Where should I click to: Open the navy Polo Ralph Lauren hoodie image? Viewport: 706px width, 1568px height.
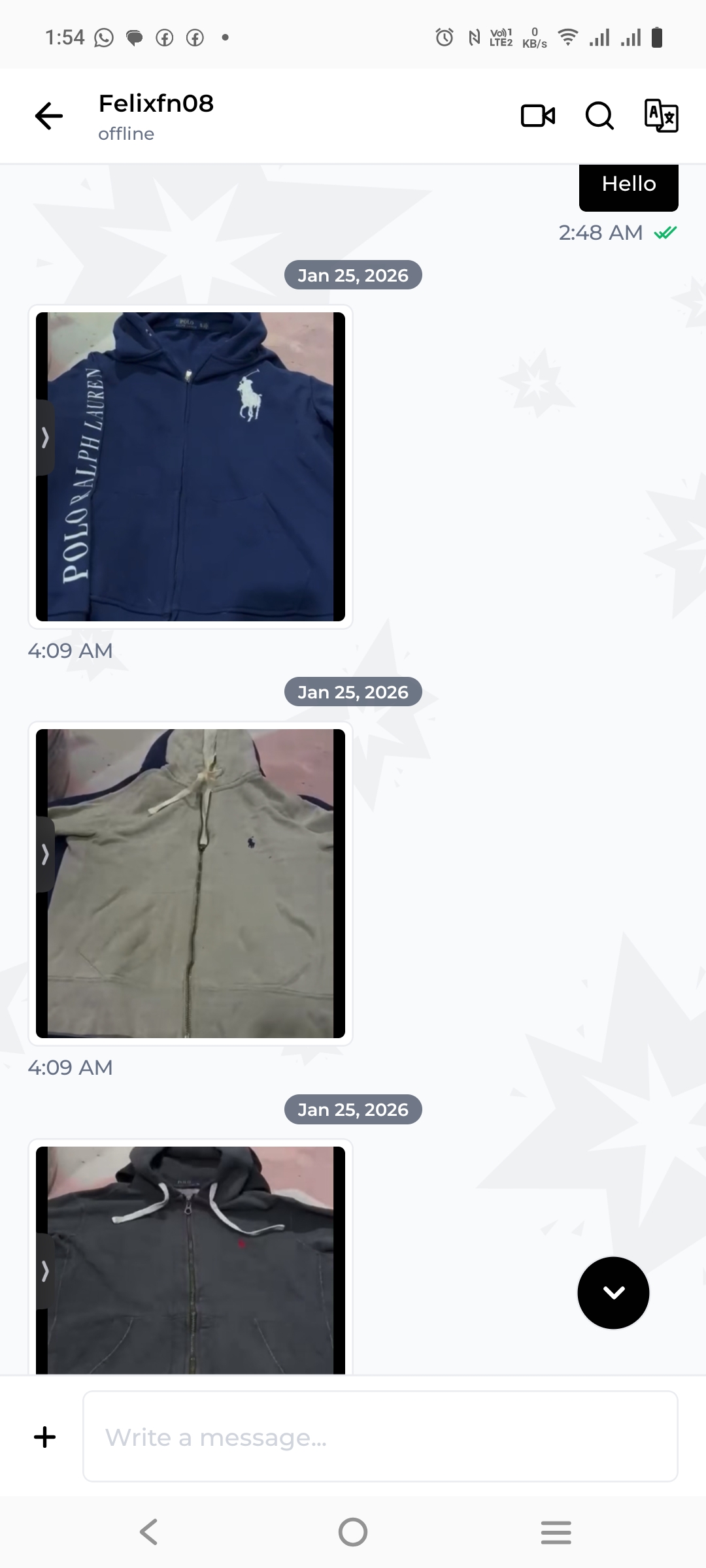(190, 466)
